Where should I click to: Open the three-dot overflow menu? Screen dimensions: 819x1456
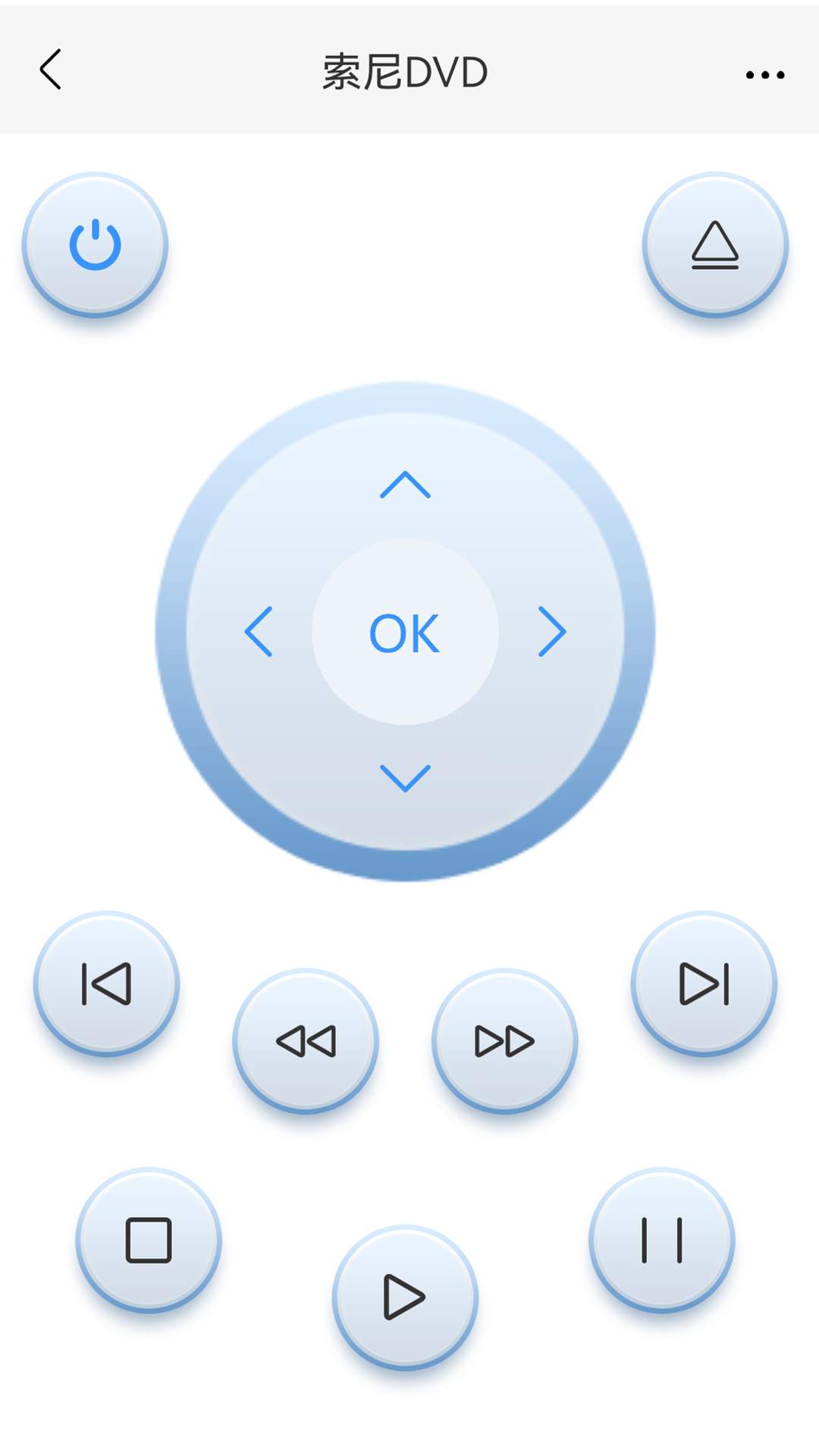(x=764, y=74)
